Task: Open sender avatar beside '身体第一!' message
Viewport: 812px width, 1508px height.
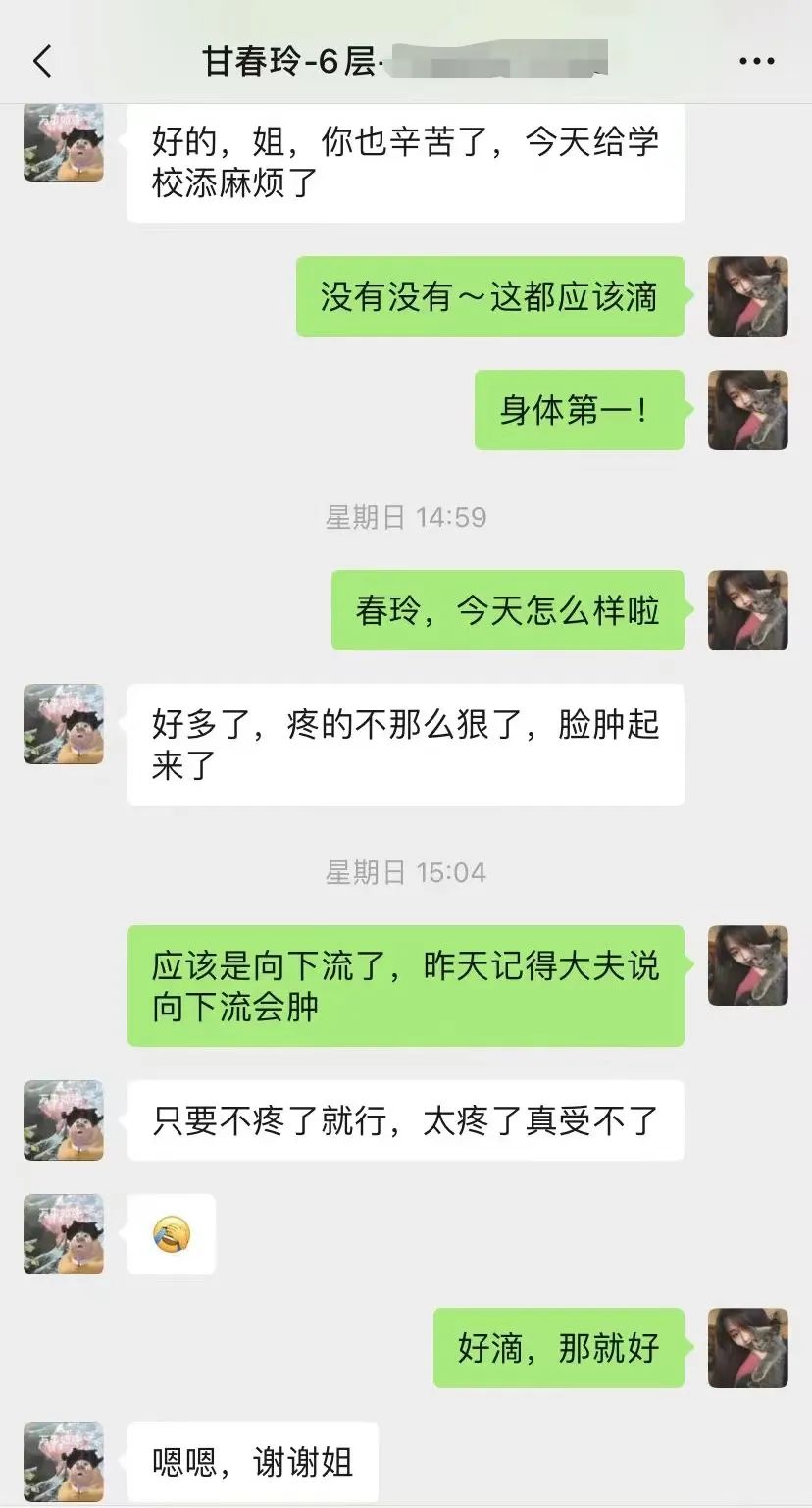Action: tap(748, 410)
